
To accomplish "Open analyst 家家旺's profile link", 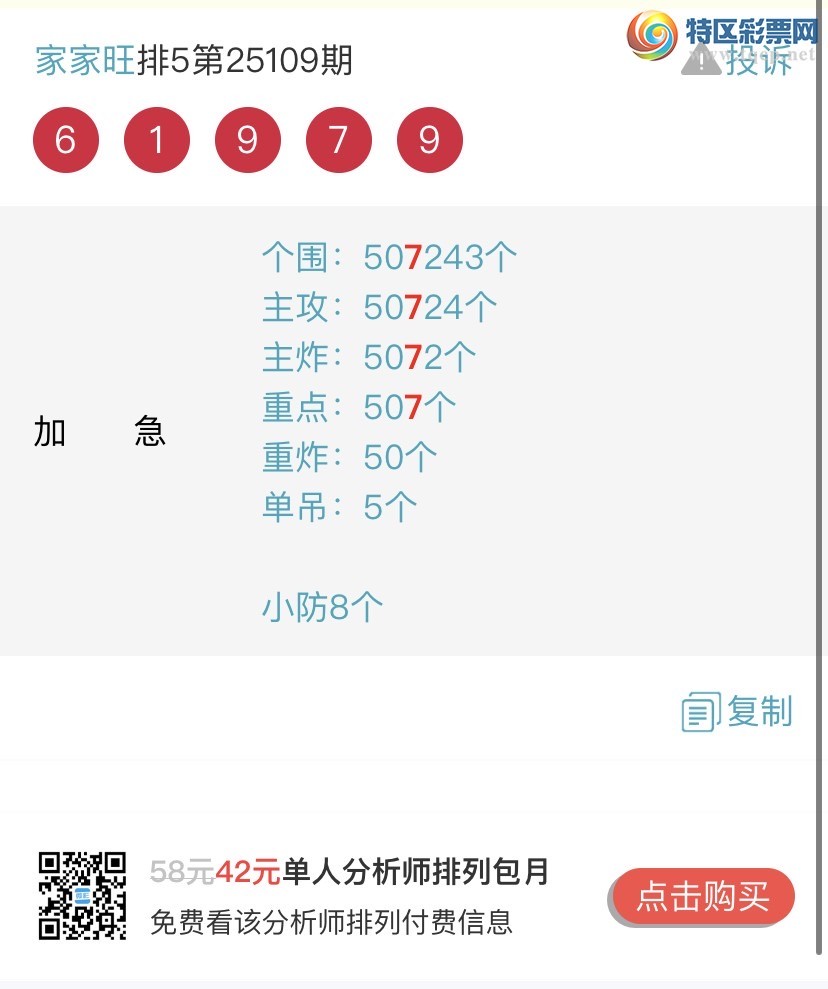I will pyautogui.click(x=85, y=61).
